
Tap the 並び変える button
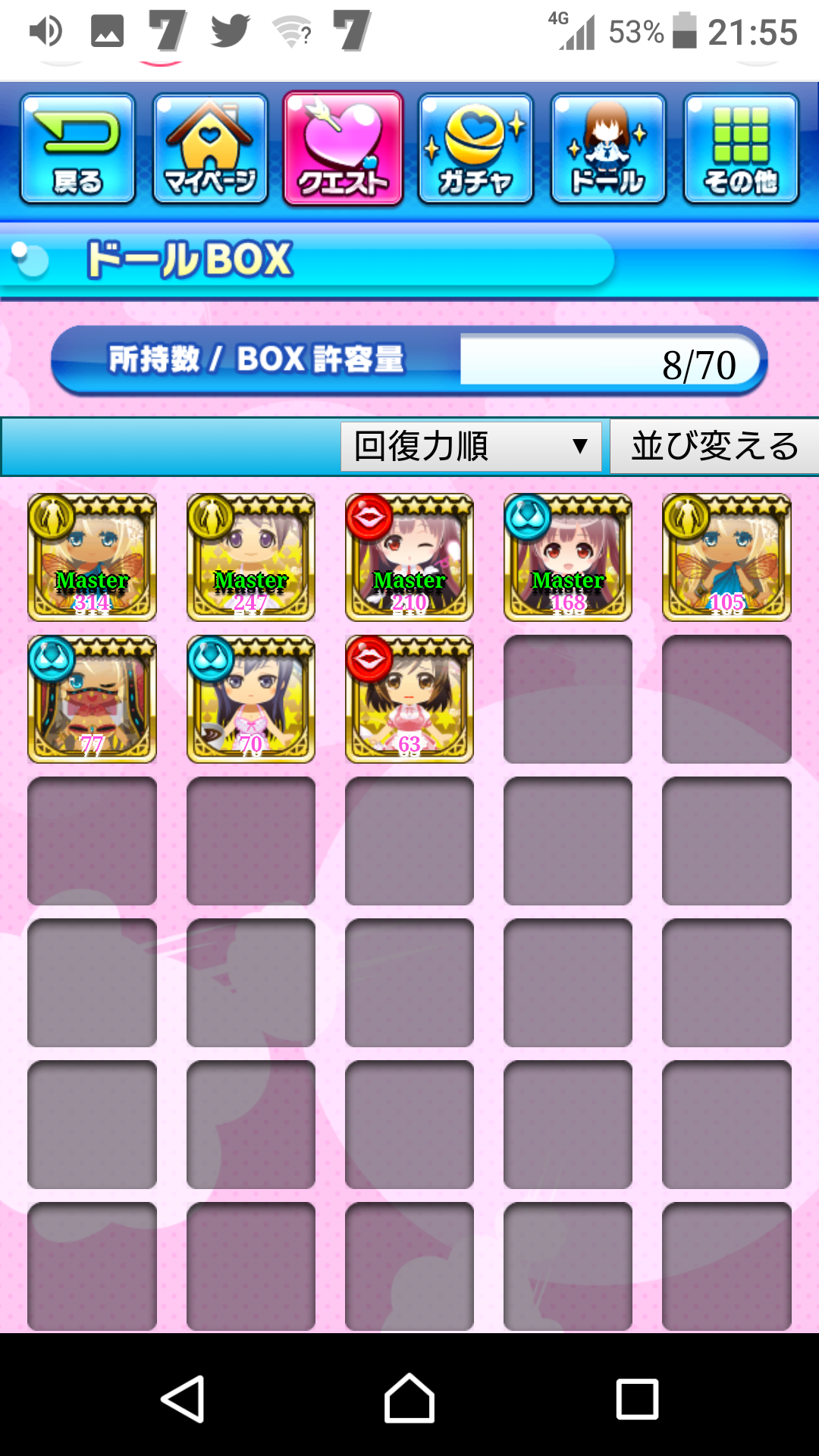pyautogui.click(x=714, y=446)
